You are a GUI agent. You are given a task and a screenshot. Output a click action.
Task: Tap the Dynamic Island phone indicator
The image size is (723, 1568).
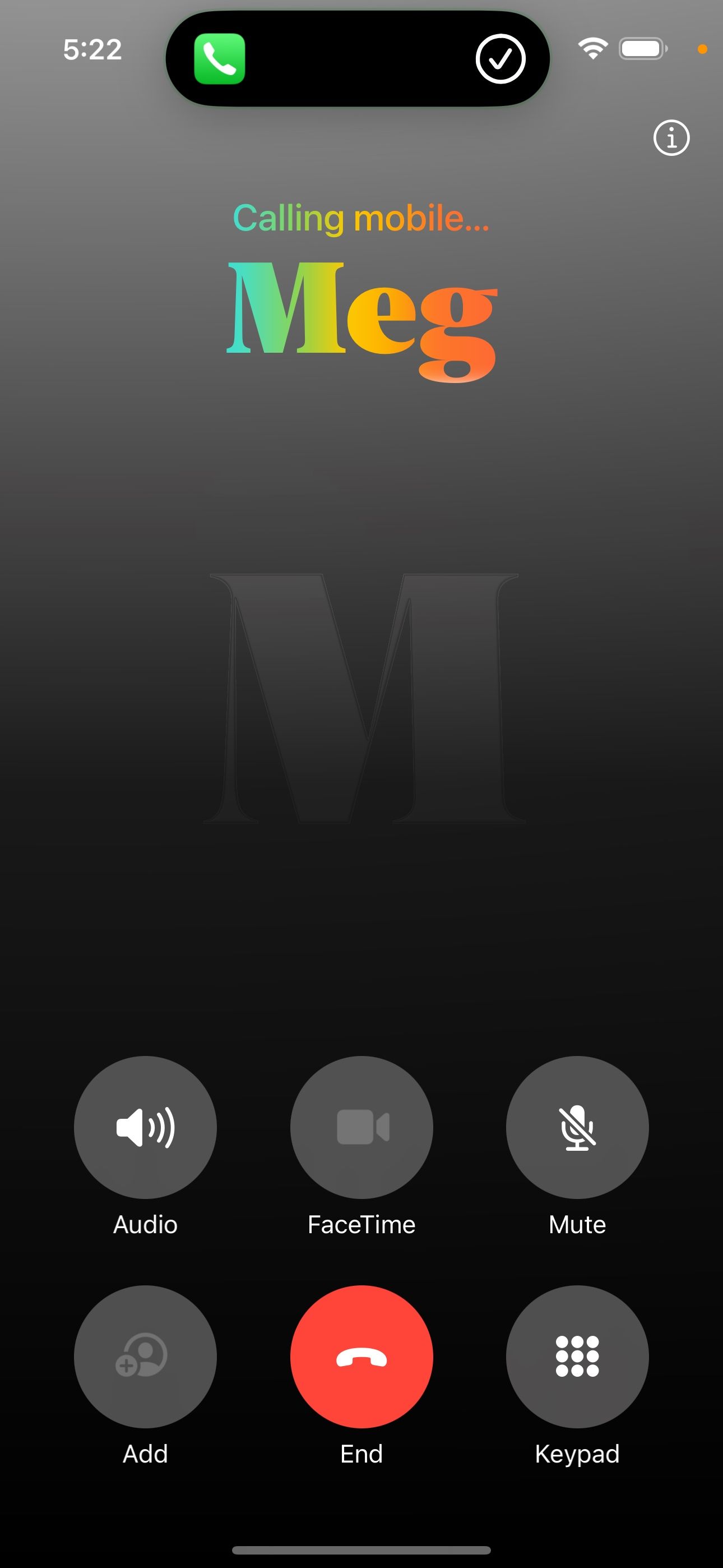[x=220, y=59]
